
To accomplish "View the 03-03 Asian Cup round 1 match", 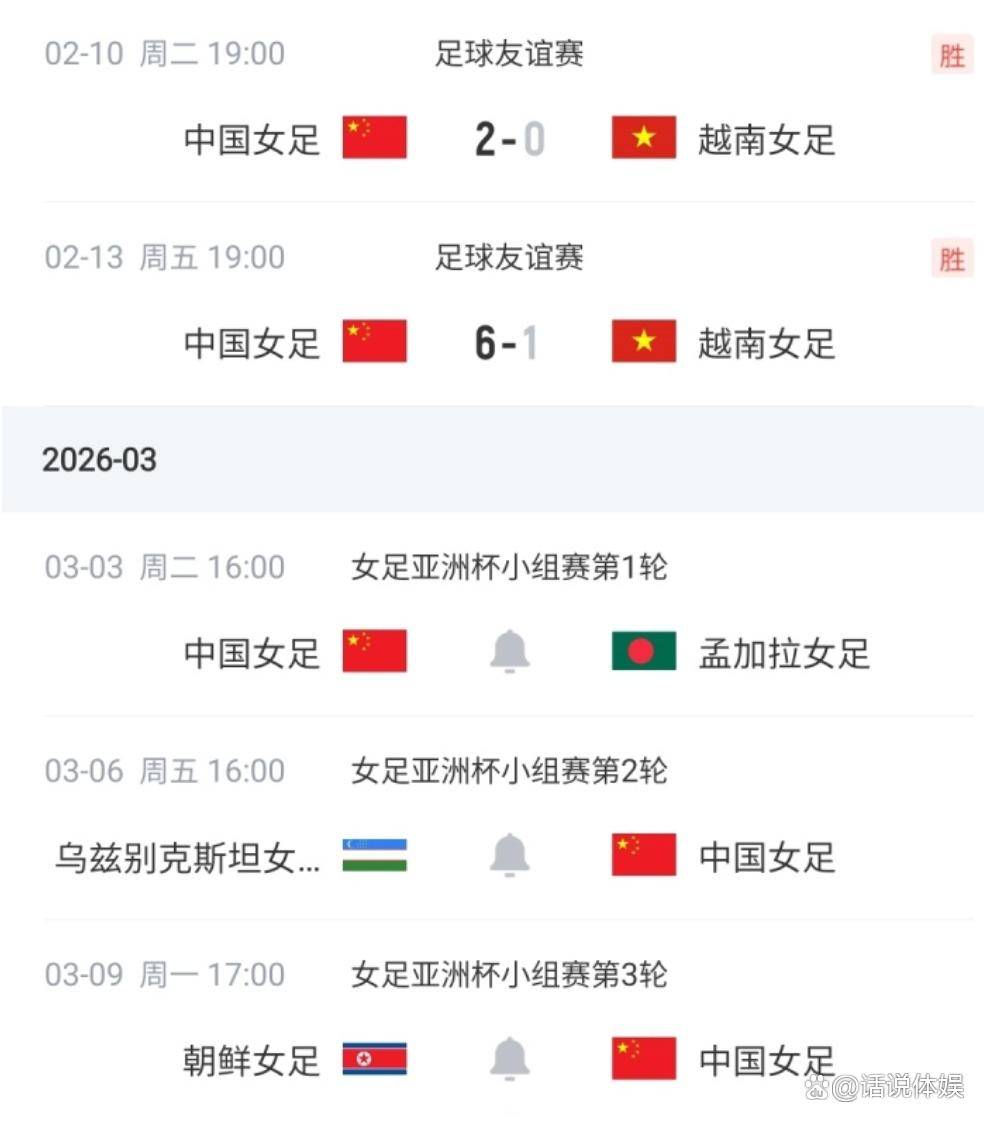I will pos(508,568).
